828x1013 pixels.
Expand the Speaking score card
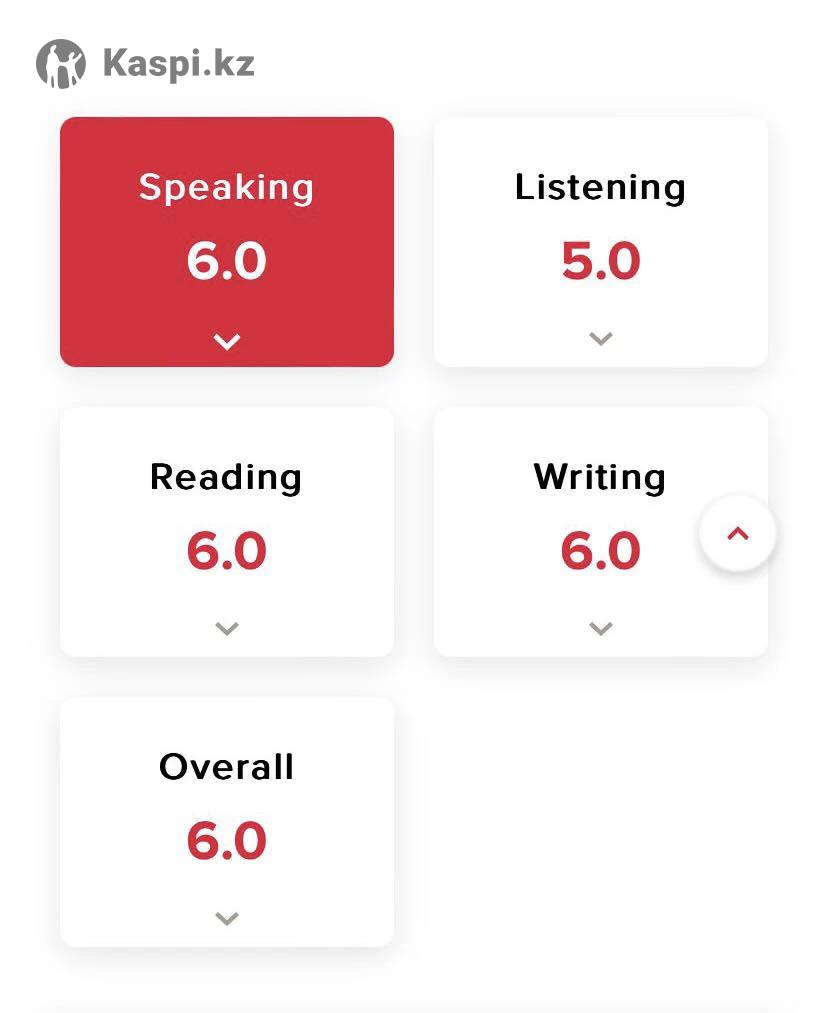(x=227, y=341)
